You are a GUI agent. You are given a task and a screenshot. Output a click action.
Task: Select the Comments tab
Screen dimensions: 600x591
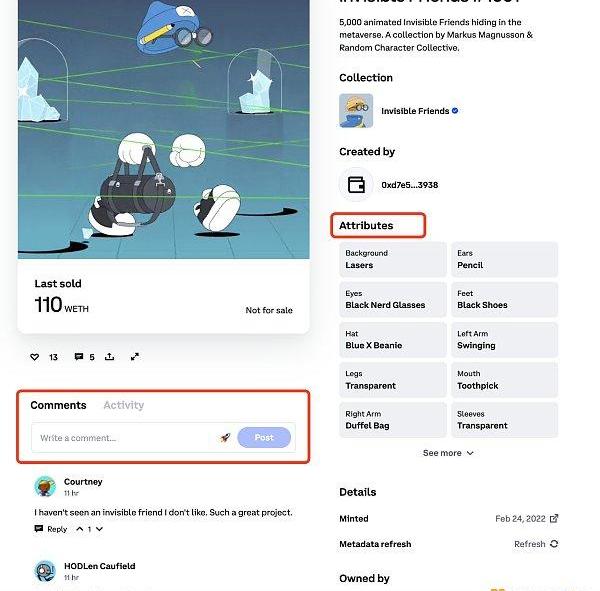pos(58,405)
